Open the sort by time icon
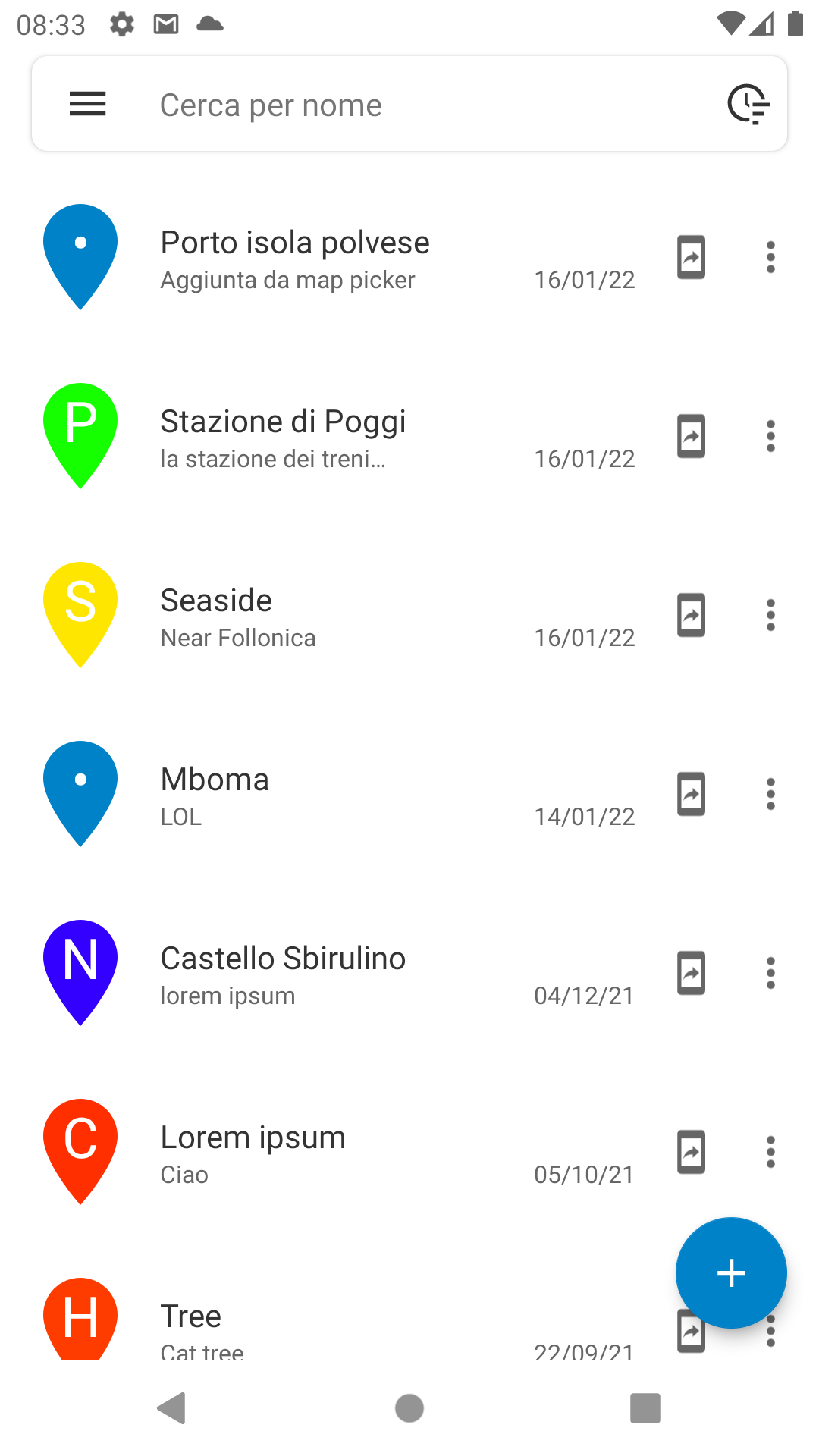Viewport: 819px width, 1456px height. click(748, 104)
